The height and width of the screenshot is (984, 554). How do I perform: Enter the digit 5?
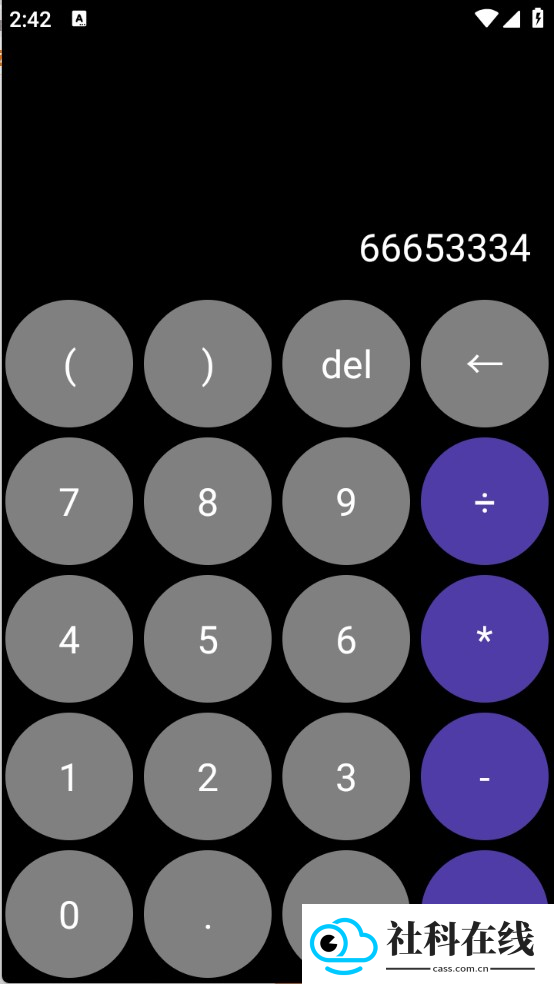click(x=208, y=639)
